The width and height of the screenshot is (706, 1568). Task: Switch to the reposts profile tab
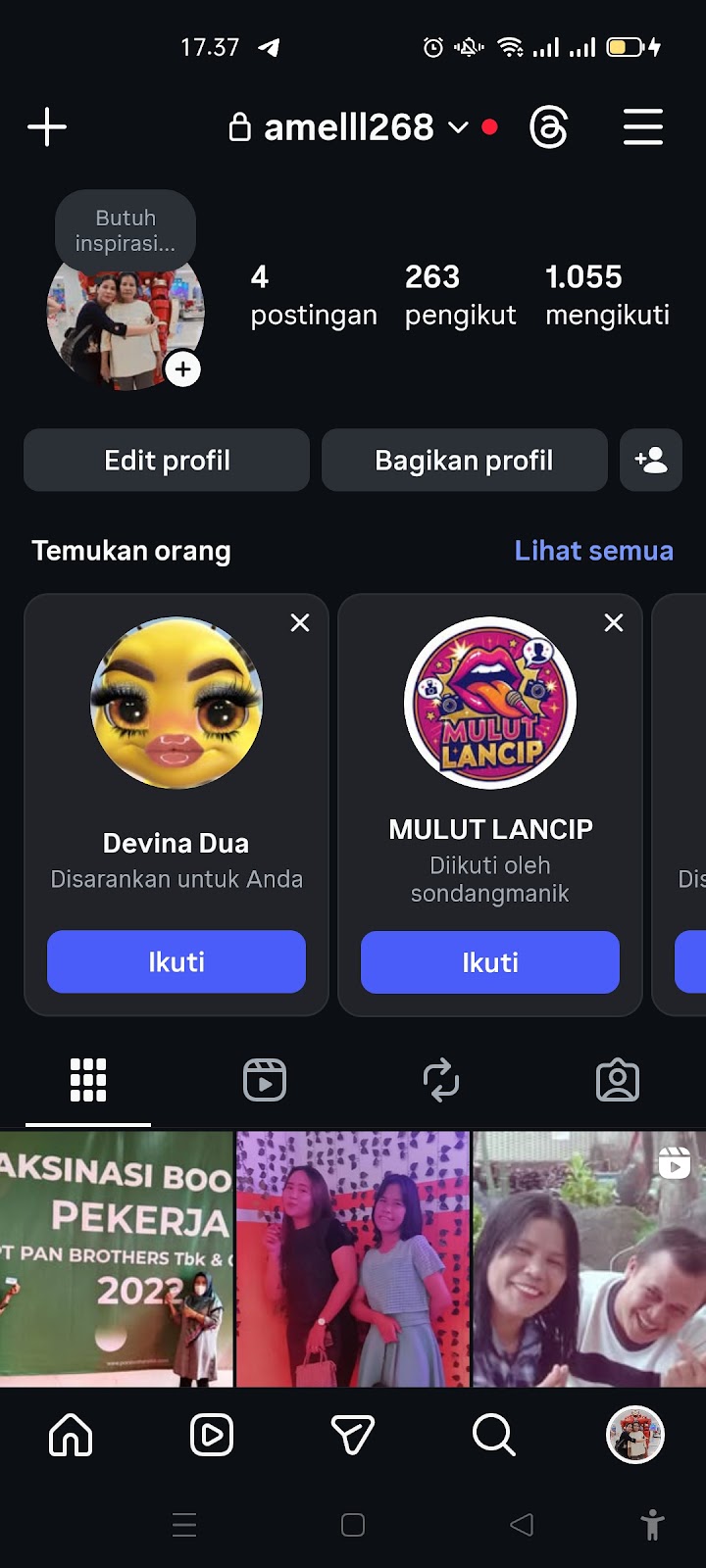[x=441, y=1080]
